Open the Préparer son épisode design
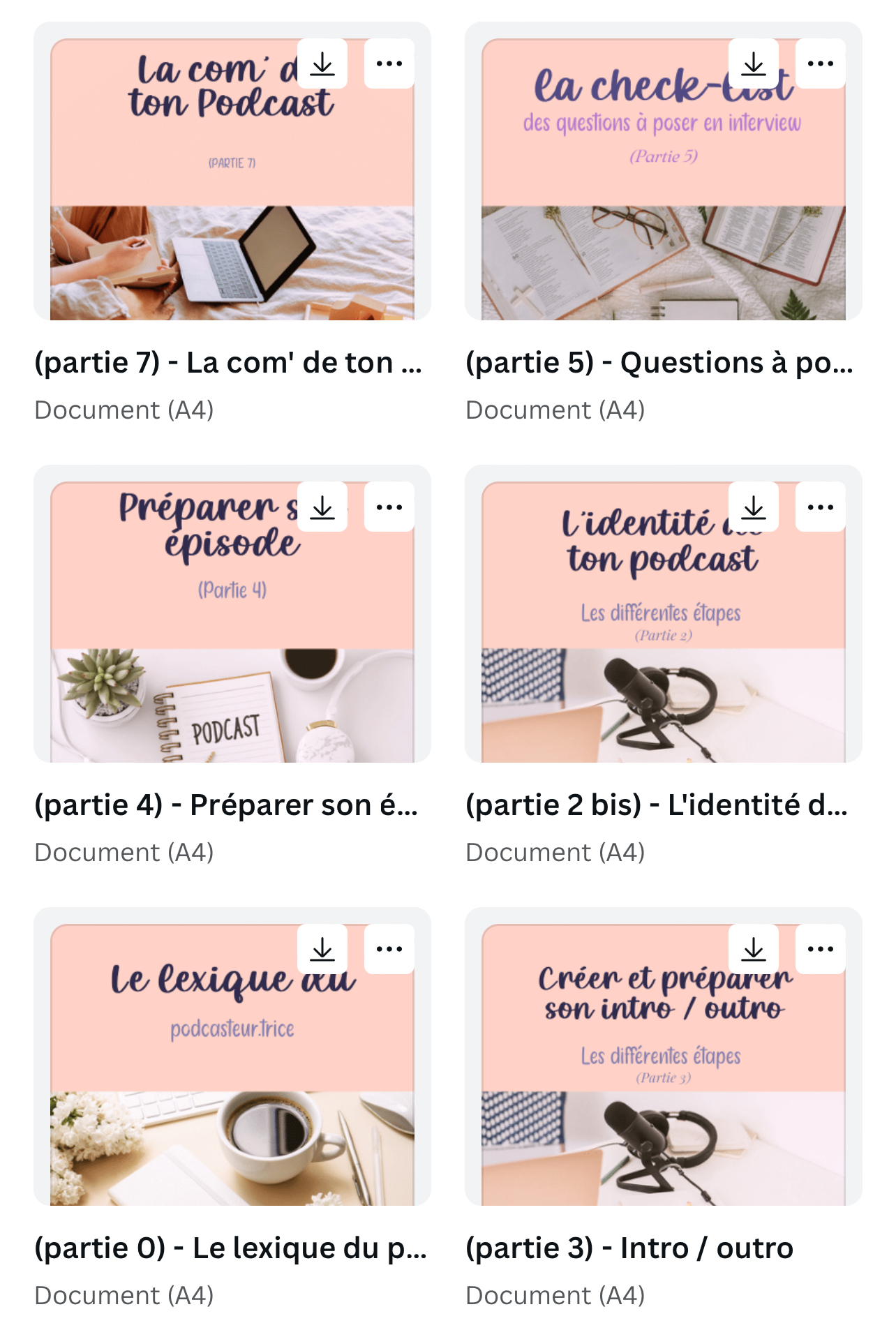This screenshot has width=896, height=1330. tap(232, 649)
